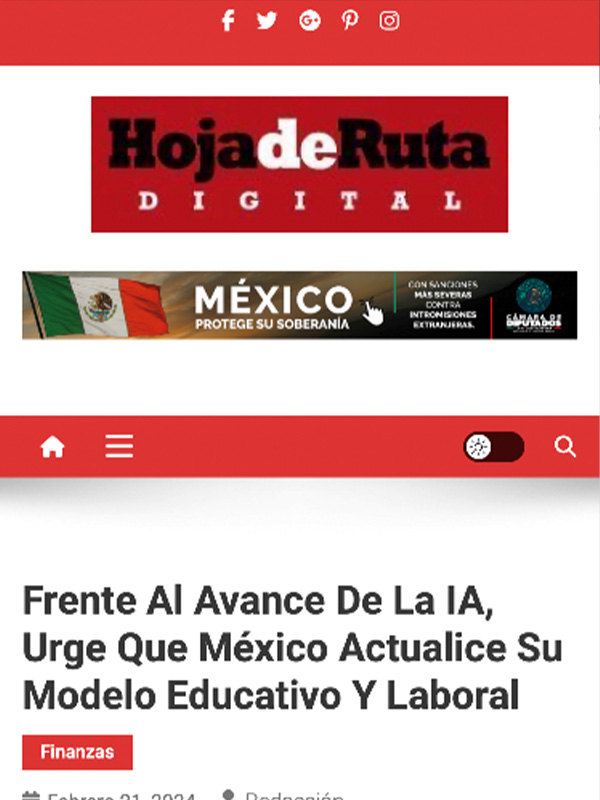Screen dimensions: 600x800
Task: Open the hamburger navigation menu
Action: tap(119, 447)
